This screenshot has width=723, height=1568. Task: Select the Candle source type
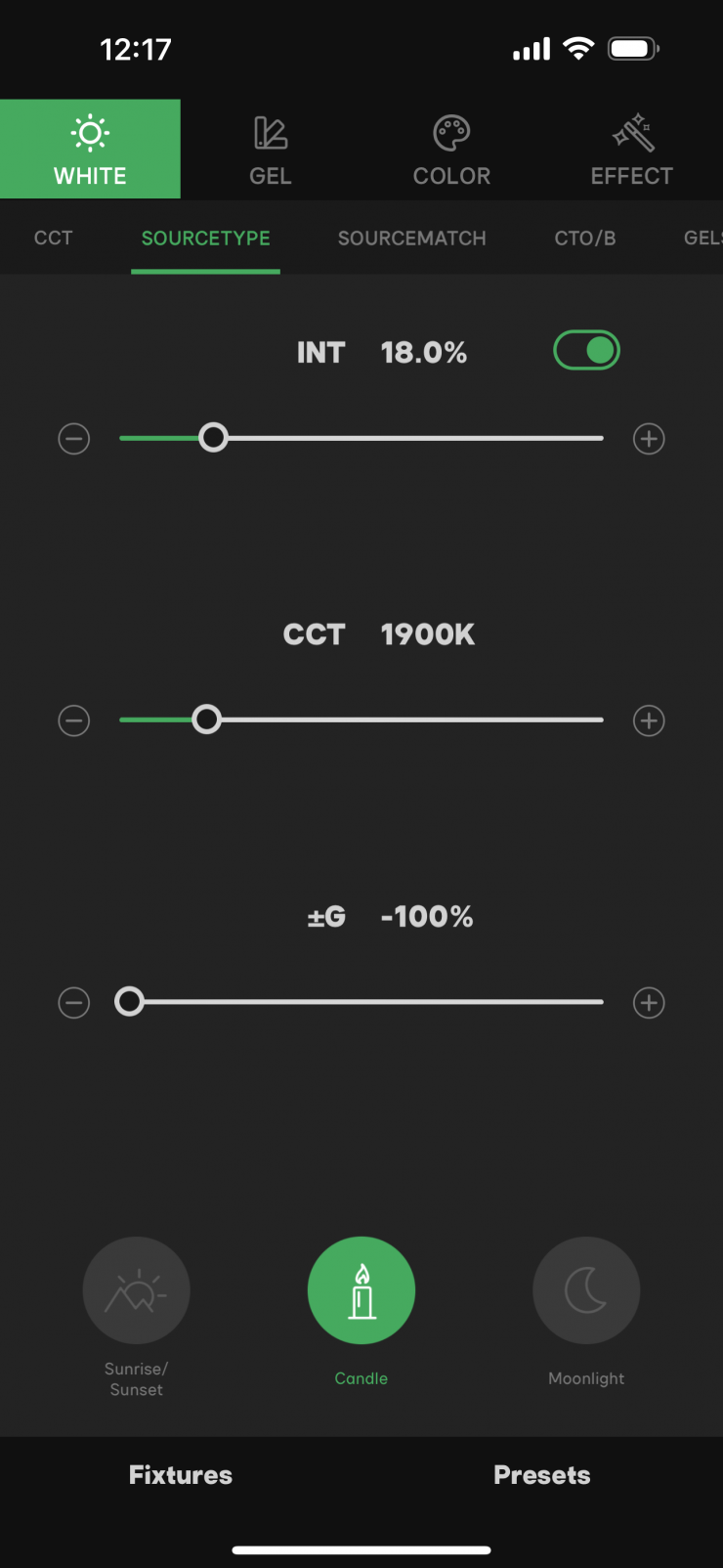pos(361,1290)
